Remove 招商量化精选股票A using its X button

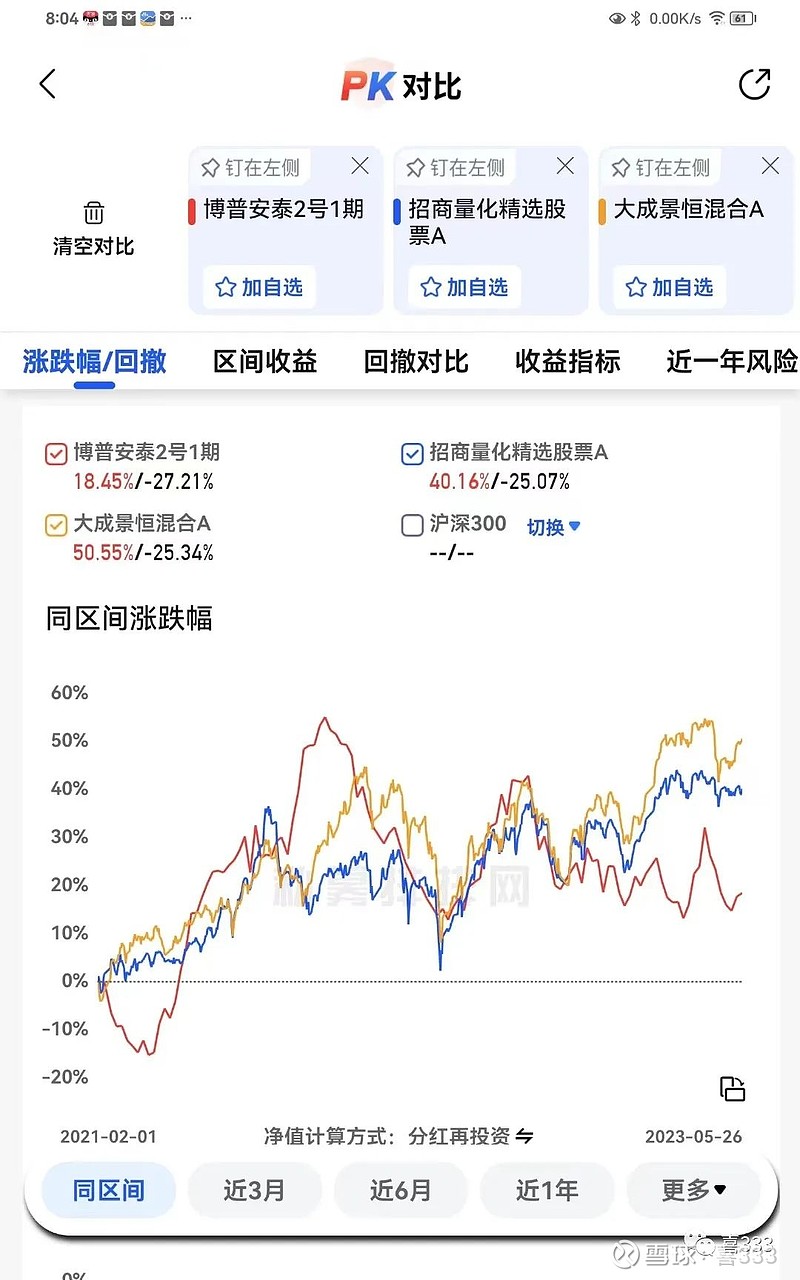click(565, 165)
